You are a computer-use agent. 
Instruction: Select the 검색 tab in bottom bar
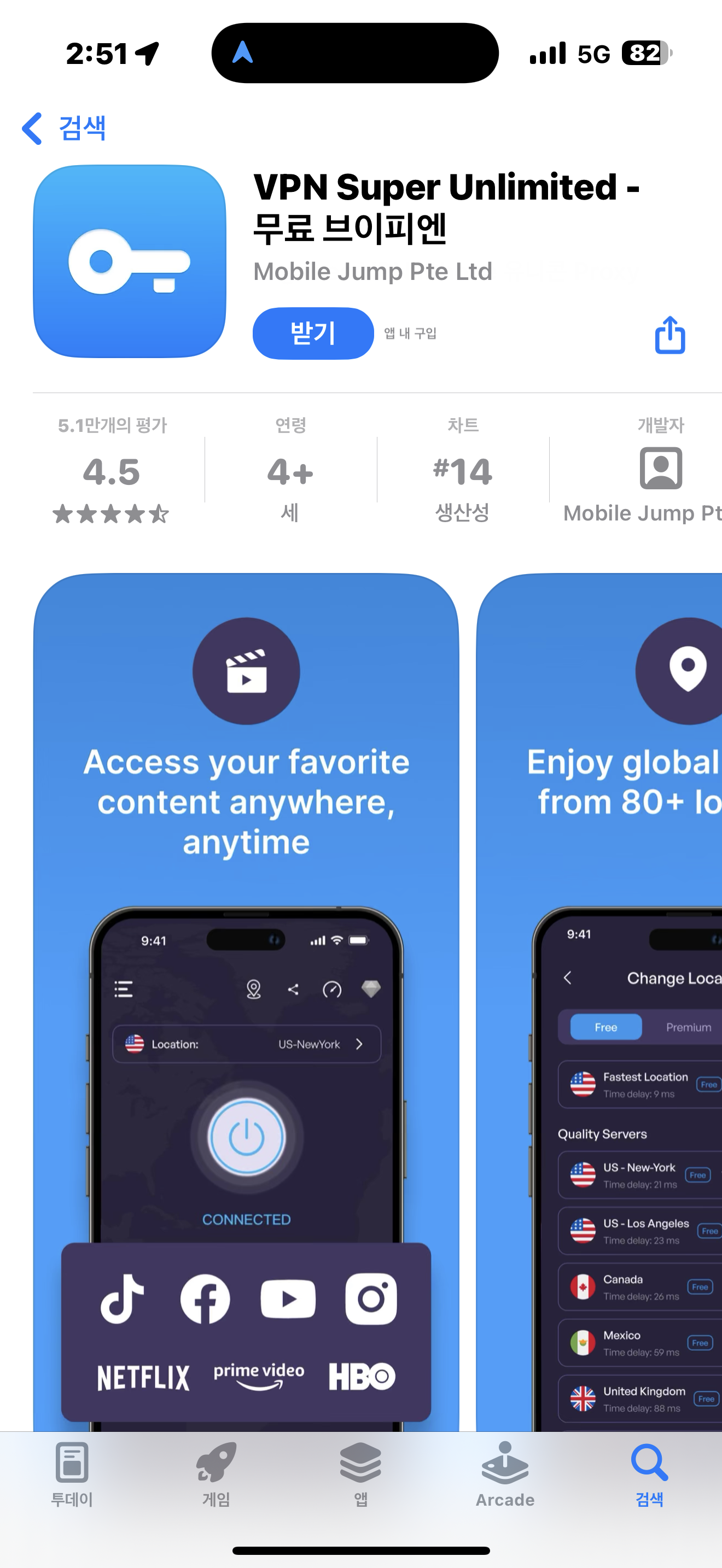(649, 1473)
